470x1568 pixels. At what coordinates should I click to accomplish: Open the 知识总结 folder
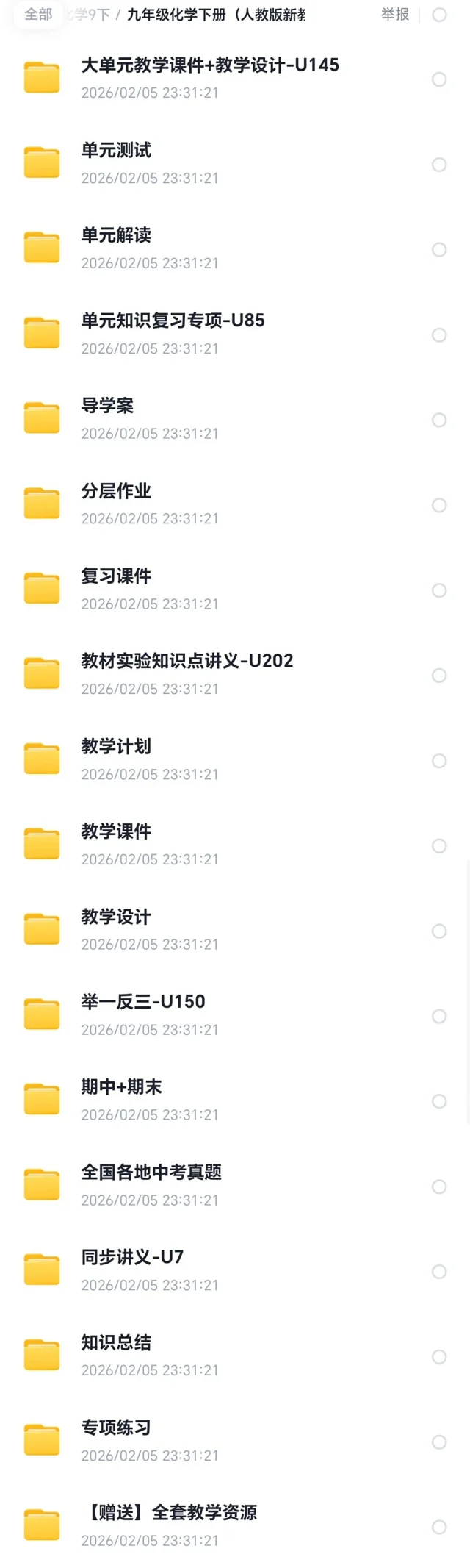pos(116,1342)
